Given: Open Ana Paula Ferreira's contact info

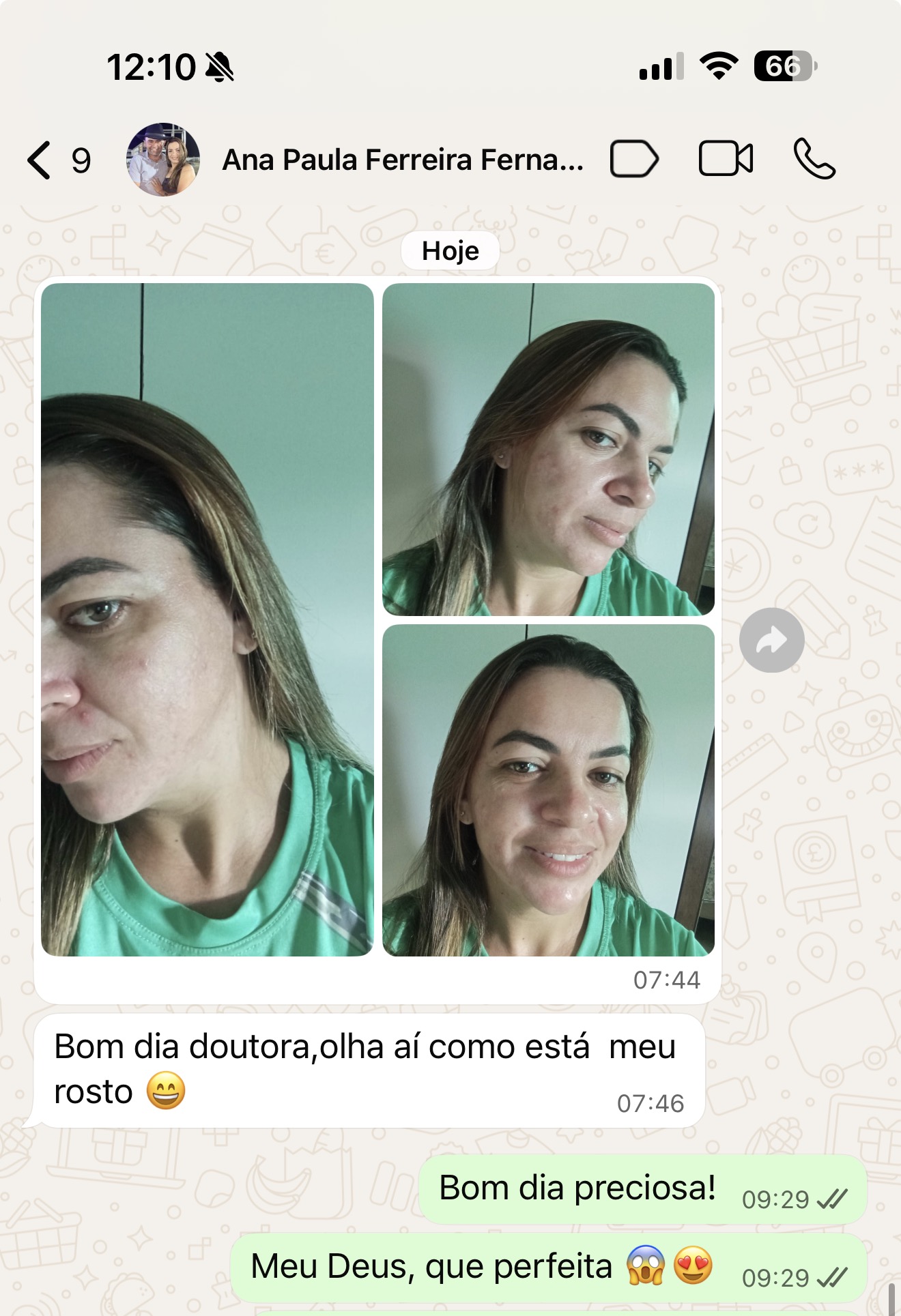Looking at the screenshot, I should pos(403,160).
